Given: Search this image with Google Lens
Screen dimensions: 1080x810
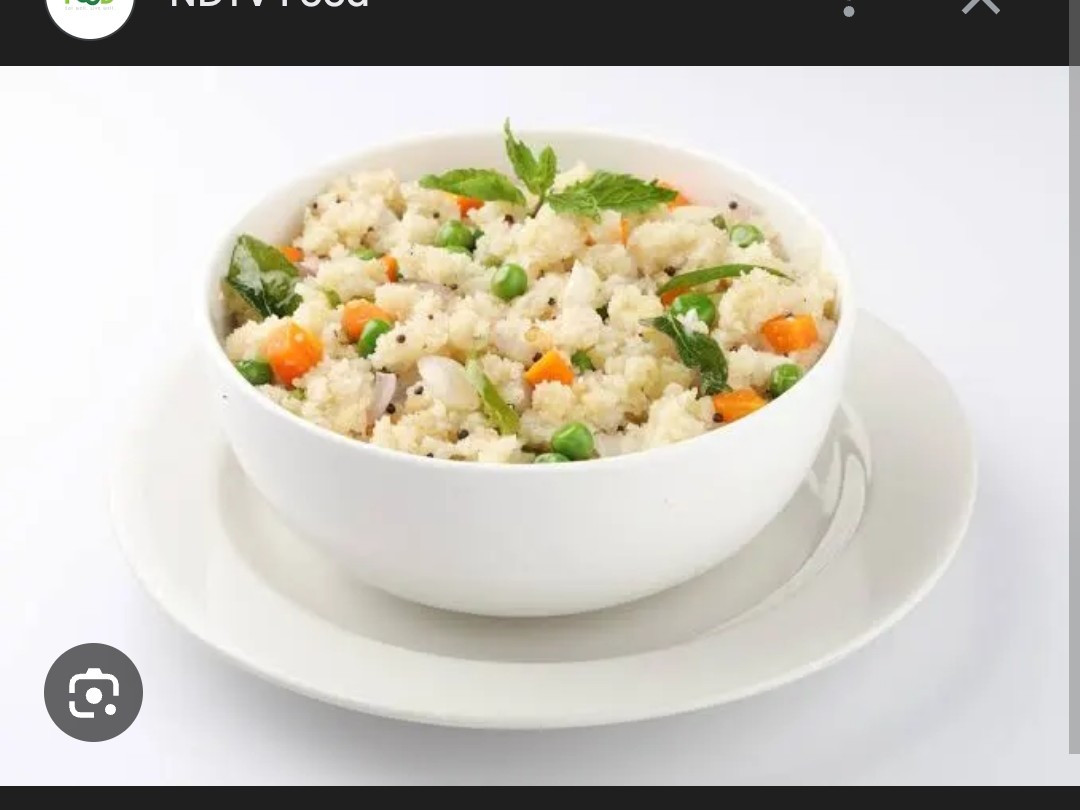Looking at the screenshot, I should 93,693.
